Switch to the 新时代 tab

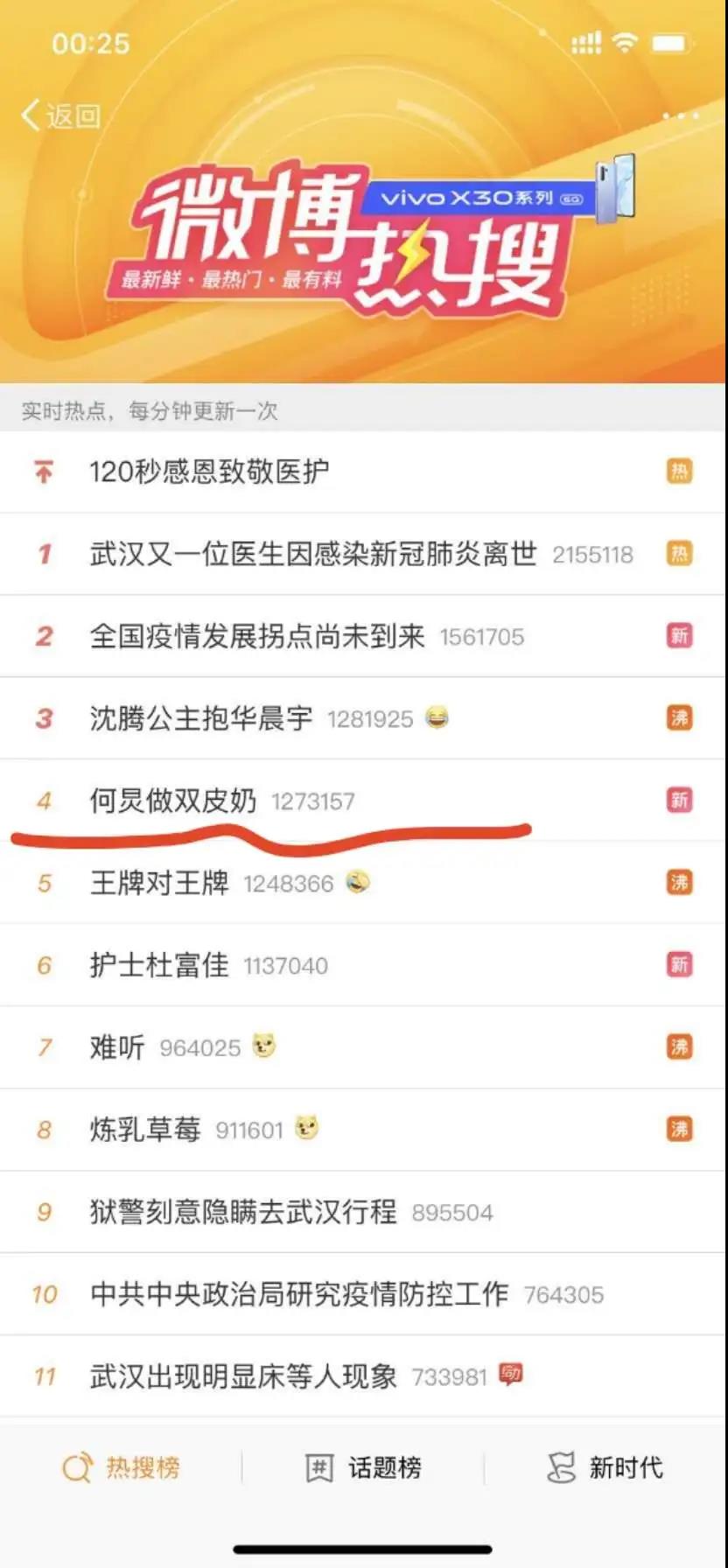605,1467
